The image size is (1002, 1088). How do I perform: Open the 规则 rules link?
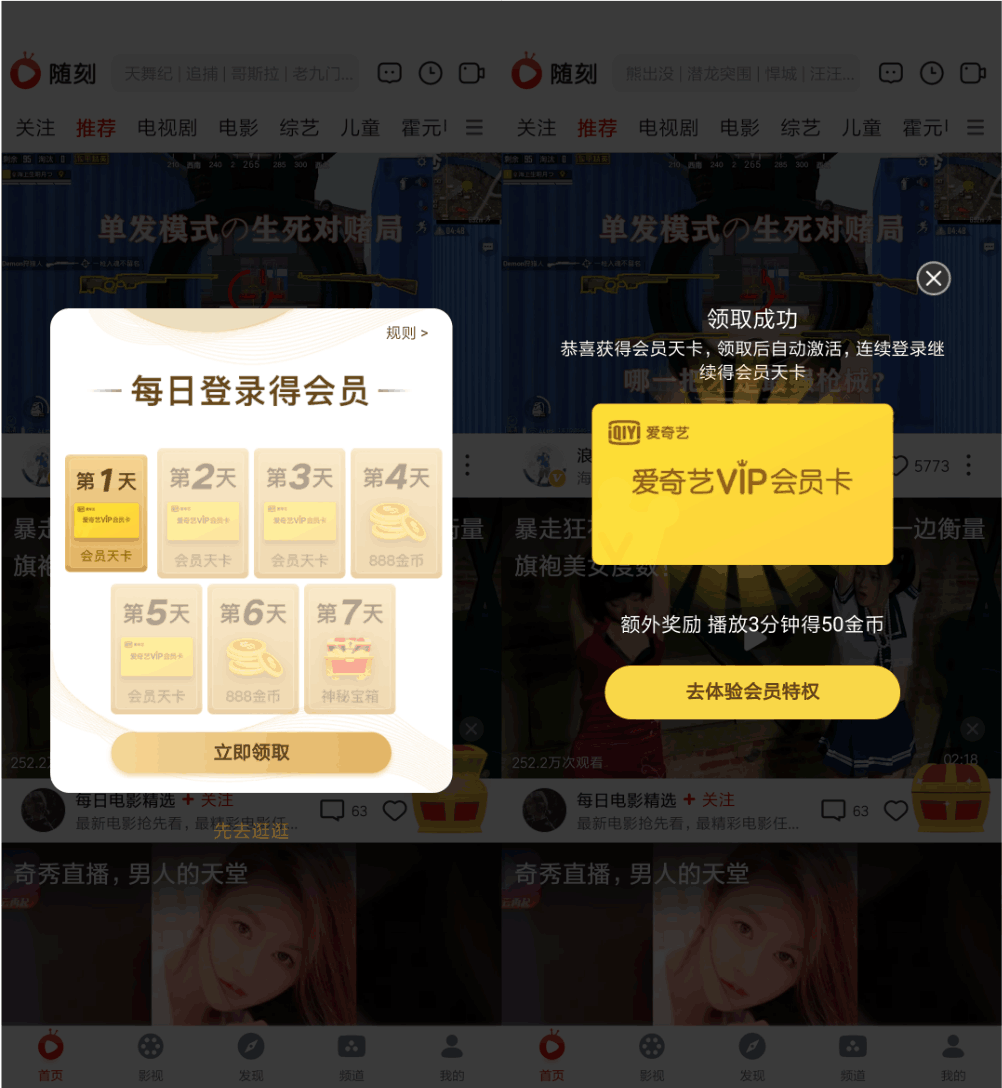407,333
